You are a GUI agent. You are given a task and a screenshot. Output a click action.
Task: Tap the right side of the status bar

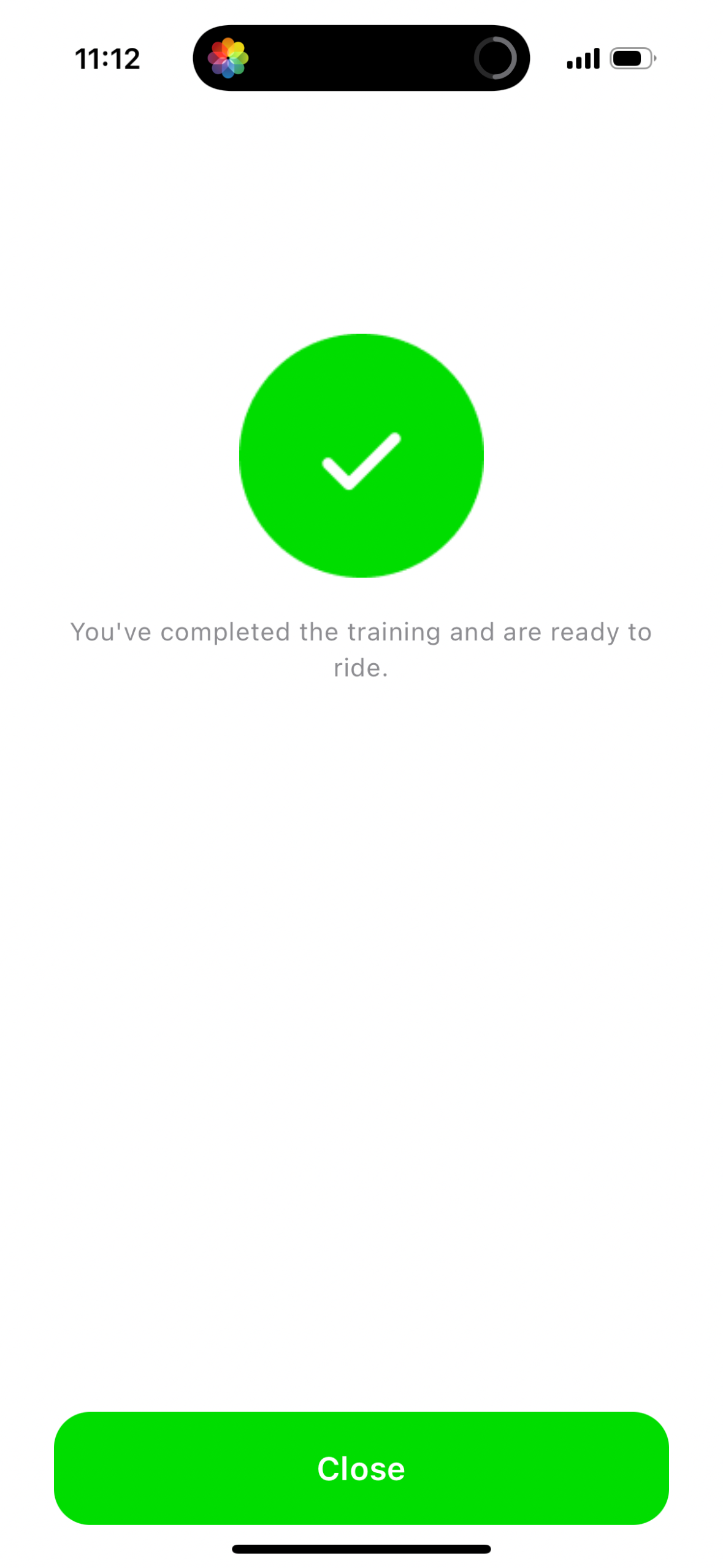tap(607, 57)
